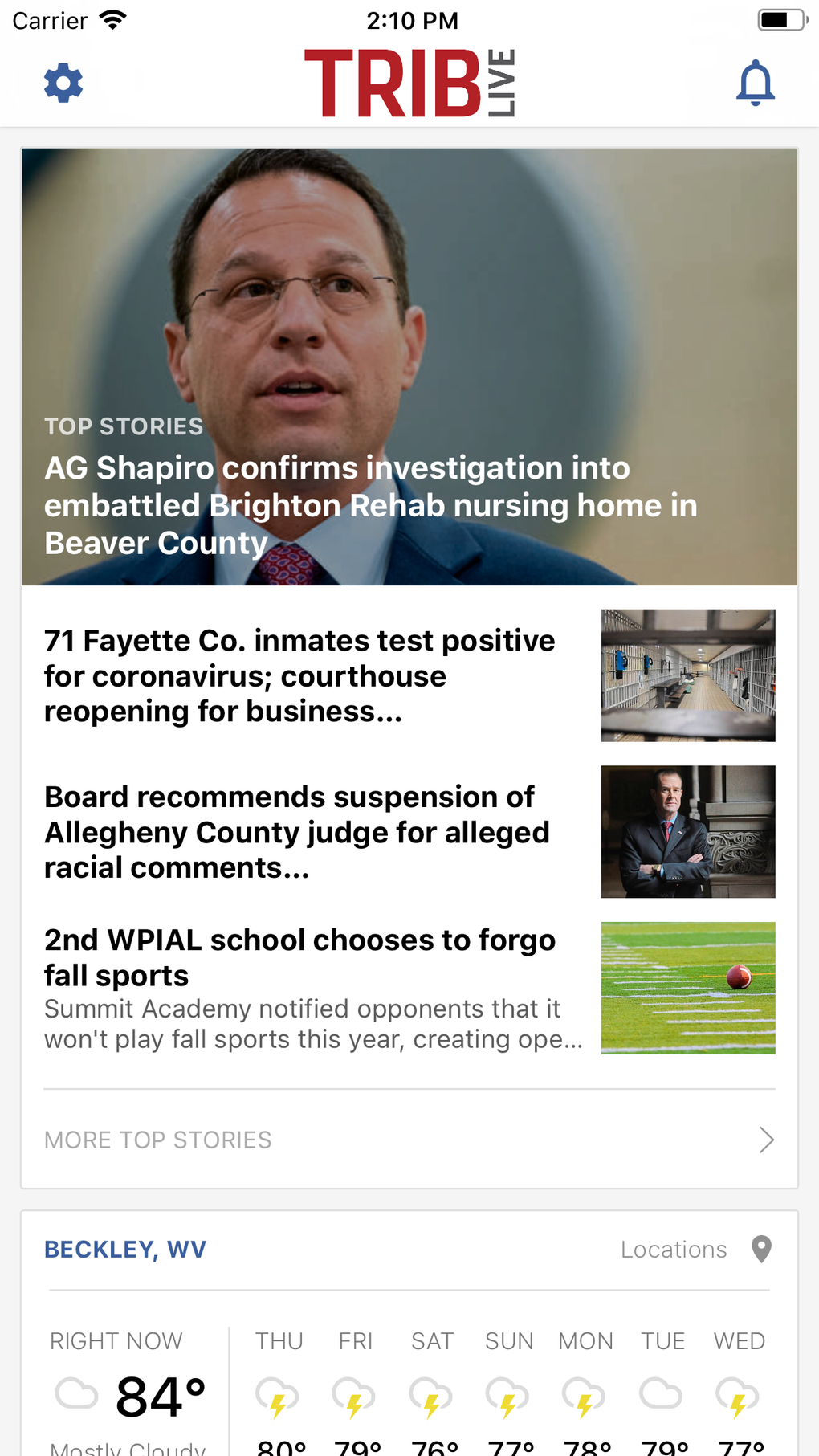Tap the Wi-Fi icon in the status bar

point(114,19)
